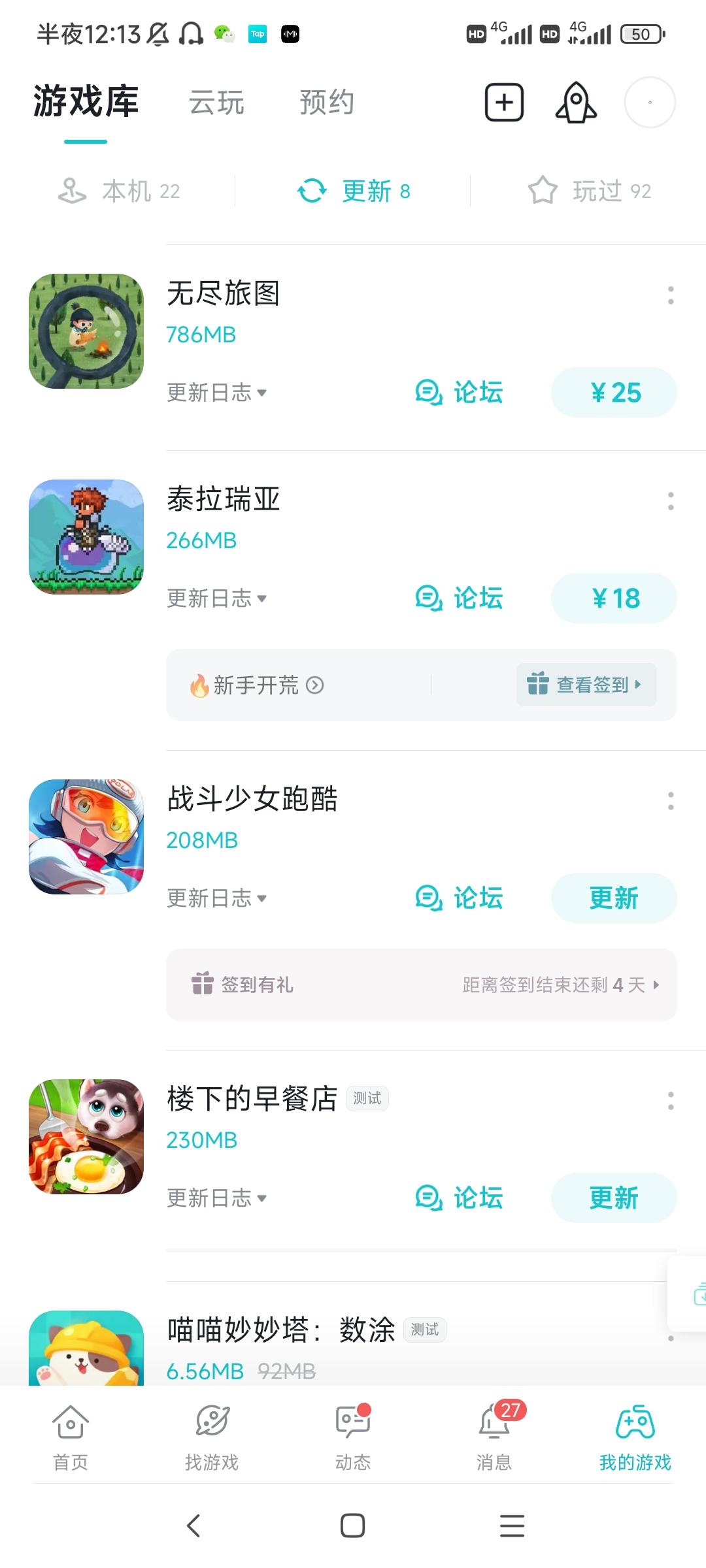Tap 查看签到 under 泰拉瑞亚
Viewport: 706px width, 1568px height.
(x=586, y=685)
